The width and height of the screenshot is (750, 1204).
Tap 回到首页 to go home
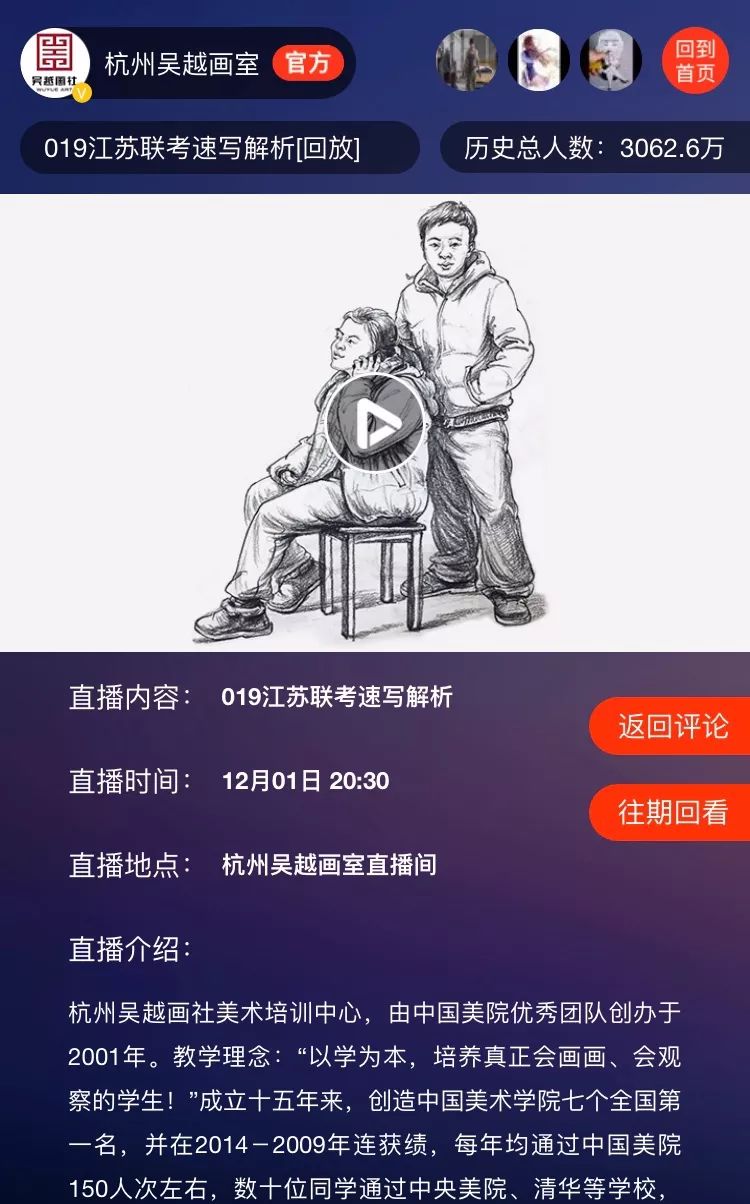point(695,61)
